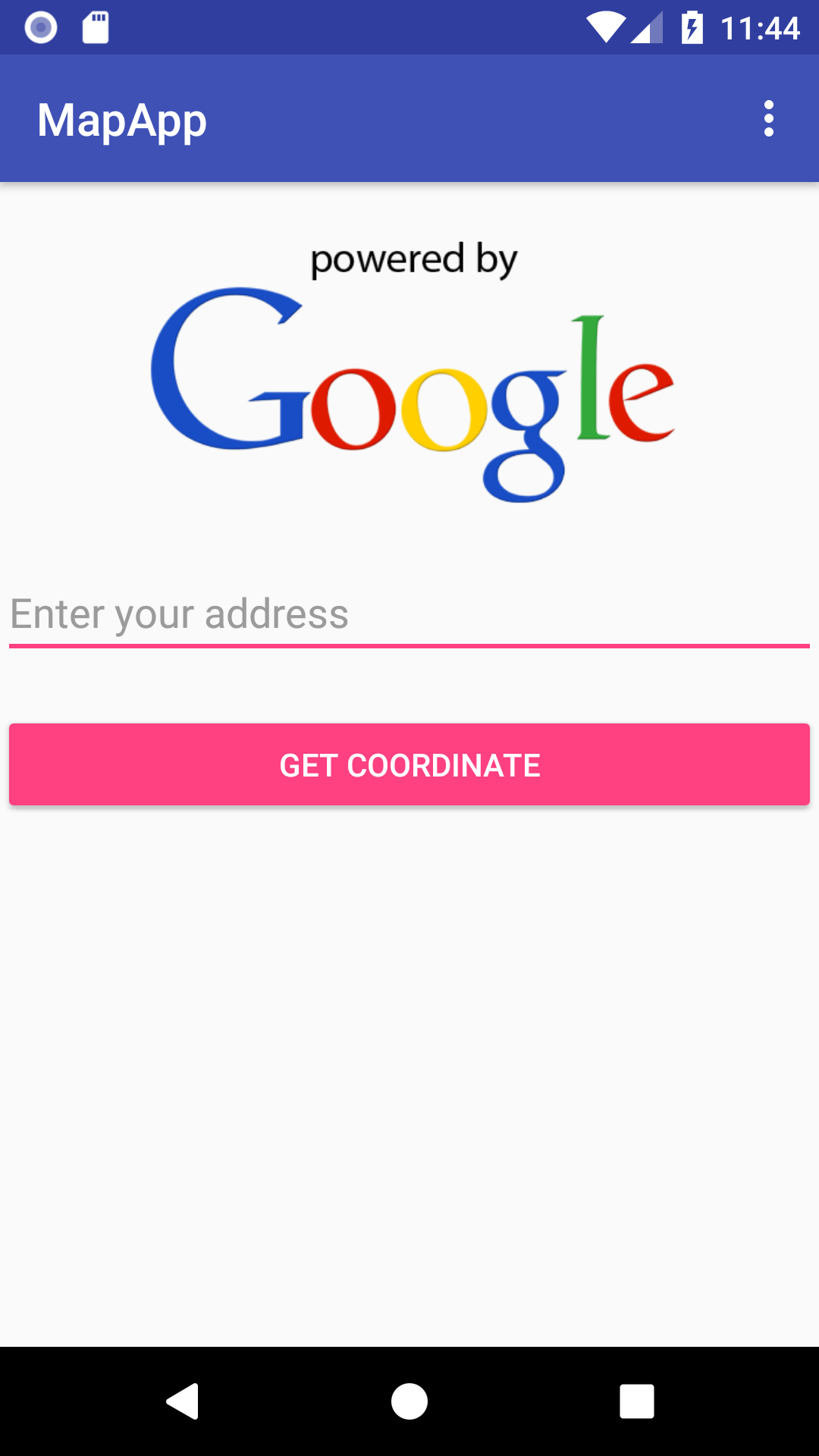The image size is (819, 1456).
Task: Focus the 'Enter your address' field
Action: 409,614
